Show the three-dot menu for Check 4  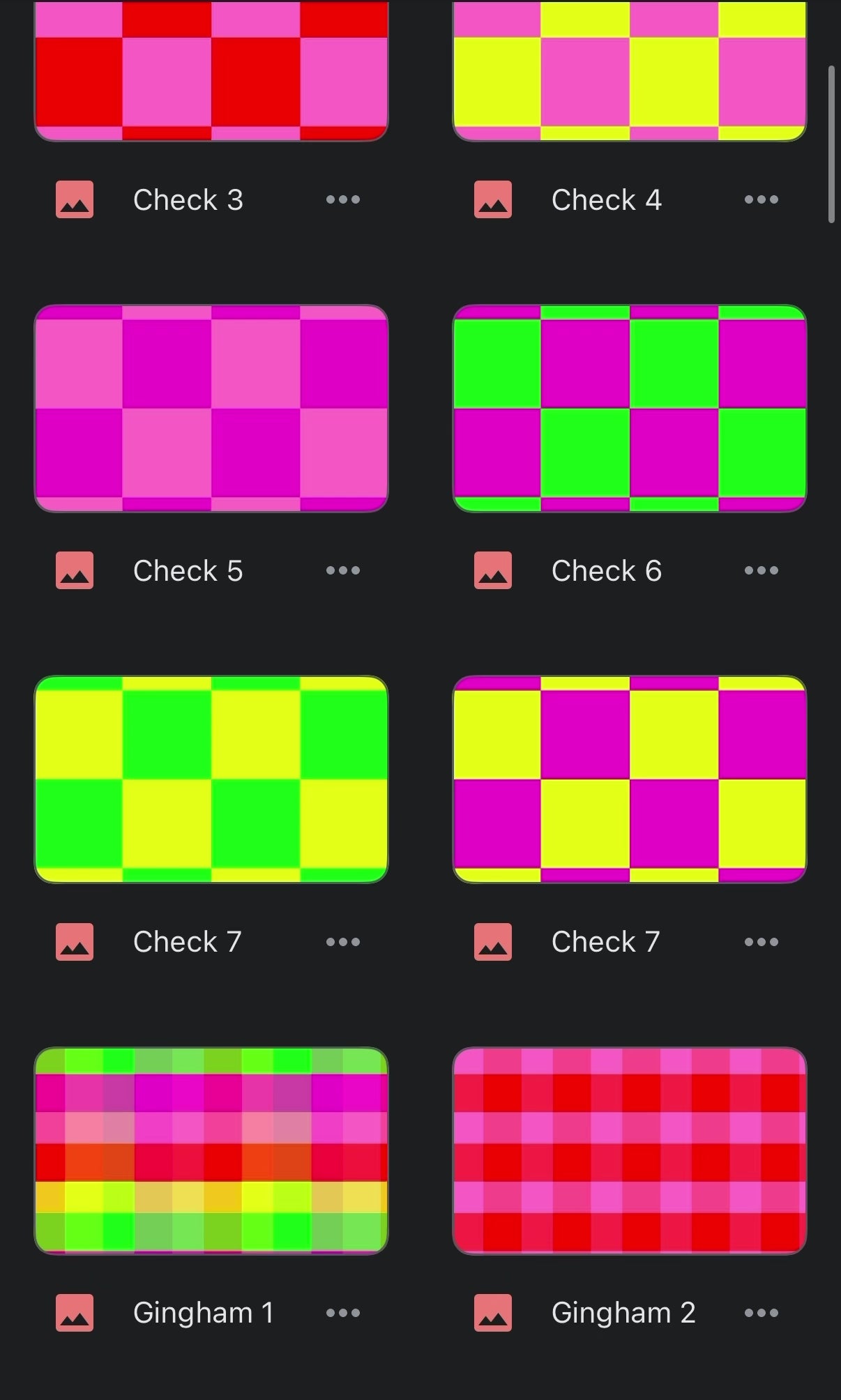(762, 199)
